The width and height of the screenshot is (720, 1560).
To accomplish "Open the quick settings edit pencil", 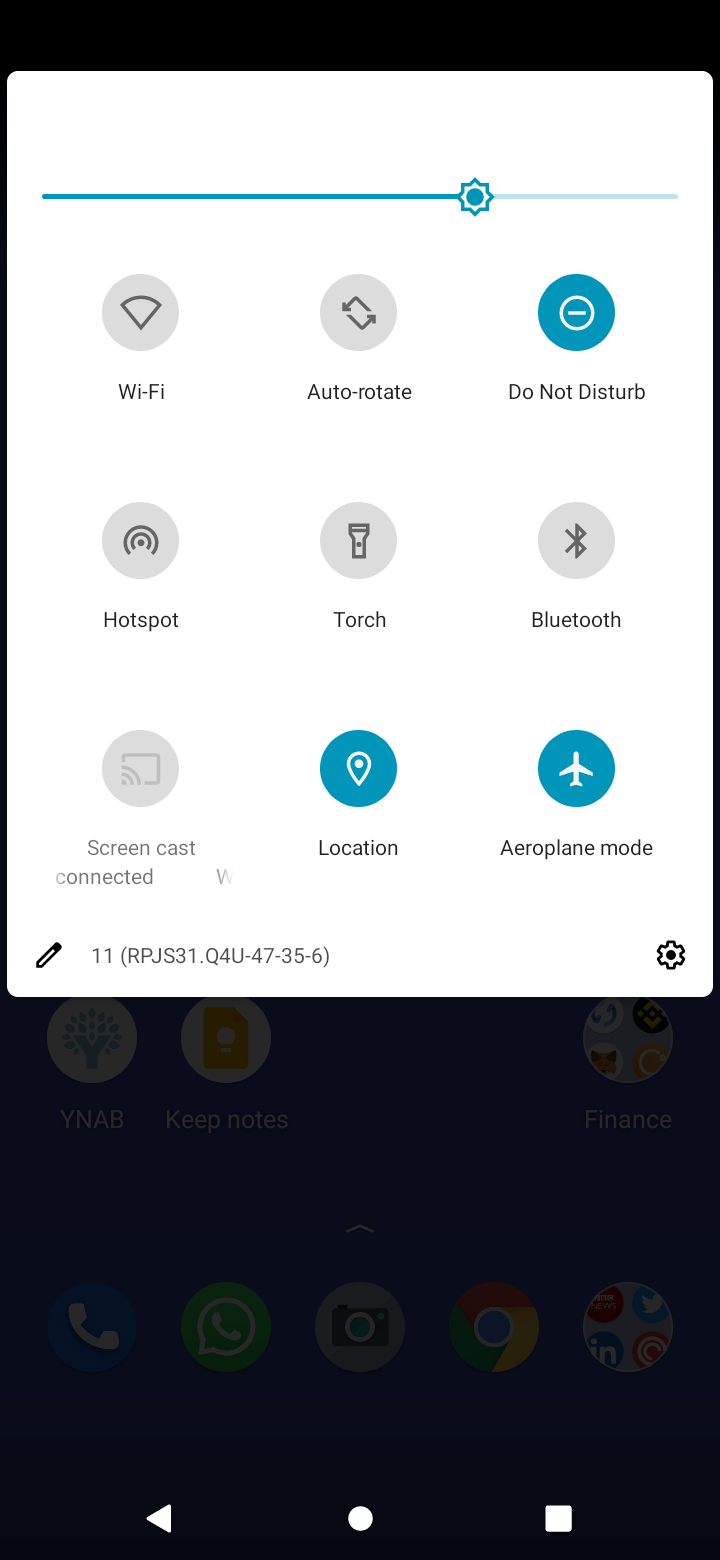I will click(47, 955).
